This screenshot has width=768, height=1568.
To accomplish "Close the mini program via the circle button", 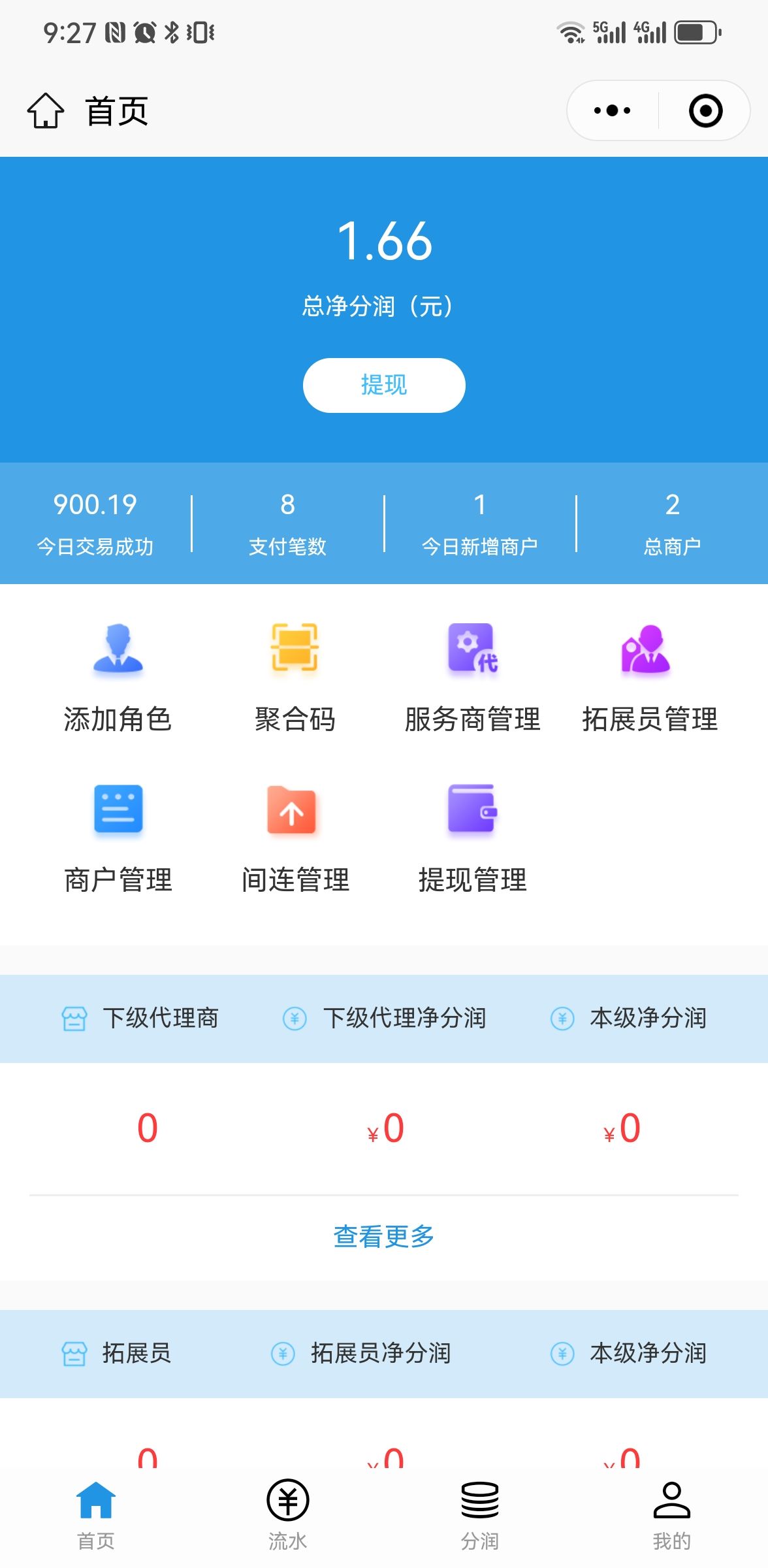I will pos(705,110).
